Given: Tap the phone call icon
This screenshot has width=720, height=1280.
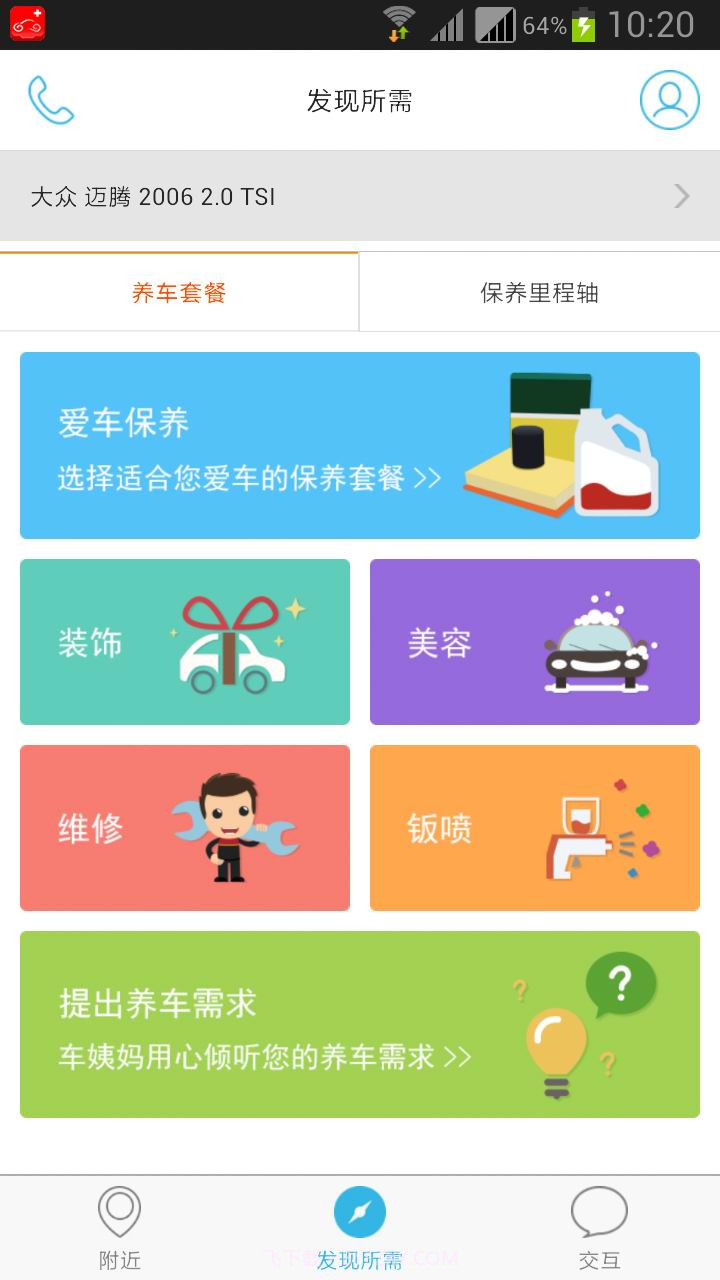Looking at the screenshot, I should coord(52,100).
